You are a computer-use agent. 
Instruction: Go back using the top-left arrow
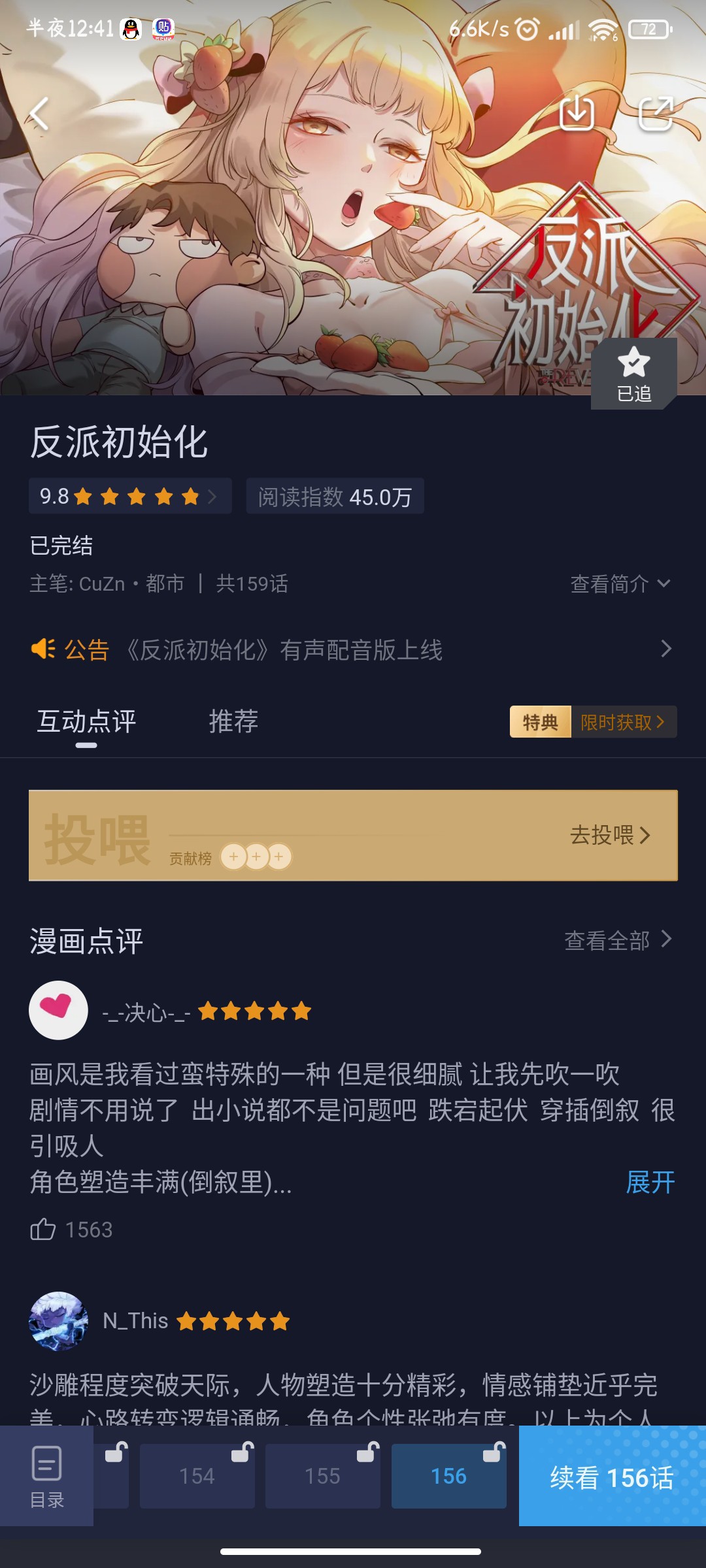coord(39,114)
